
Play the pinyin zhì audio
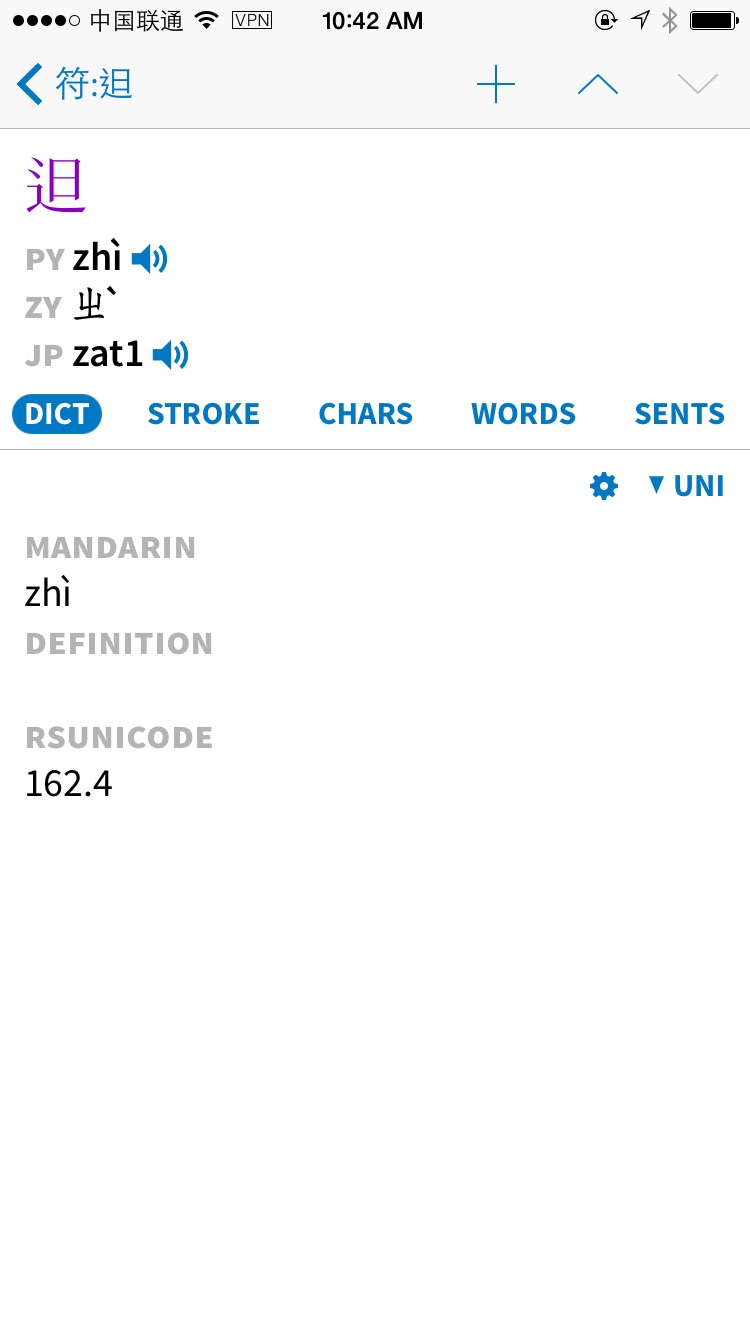coord(150,259)
